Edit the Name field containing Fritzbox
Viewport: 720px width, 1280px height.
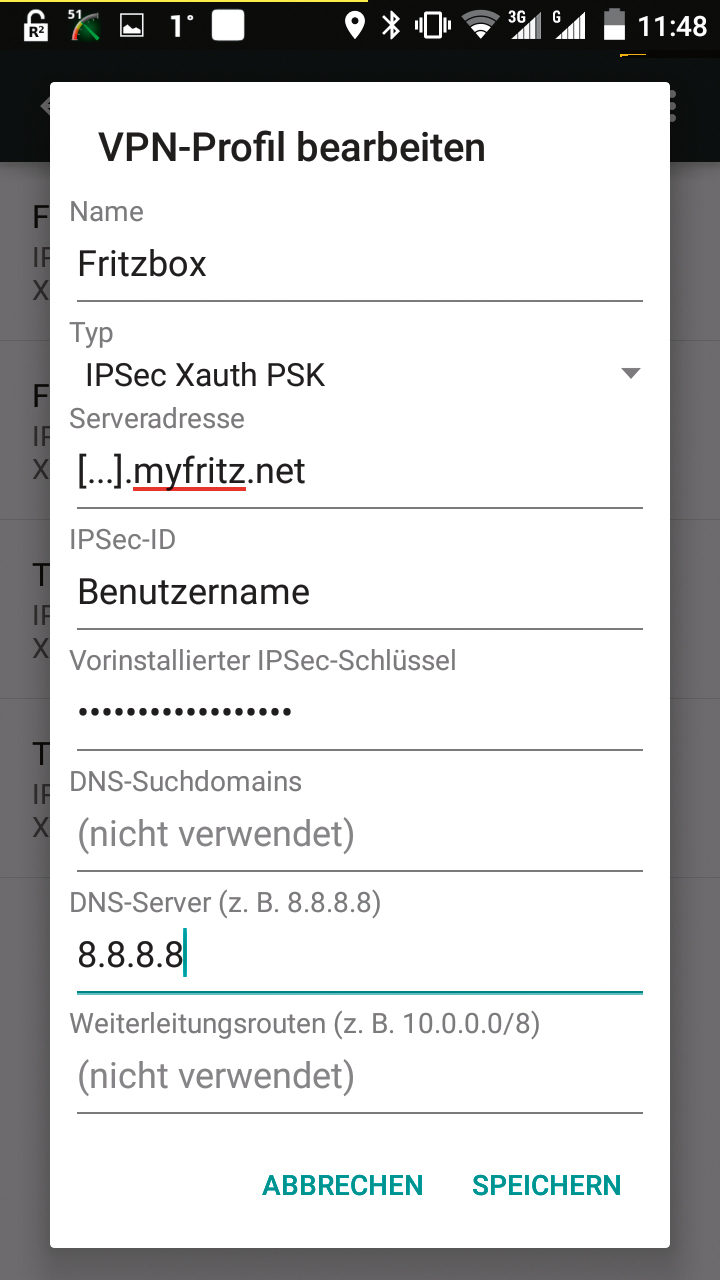[359, 265]
